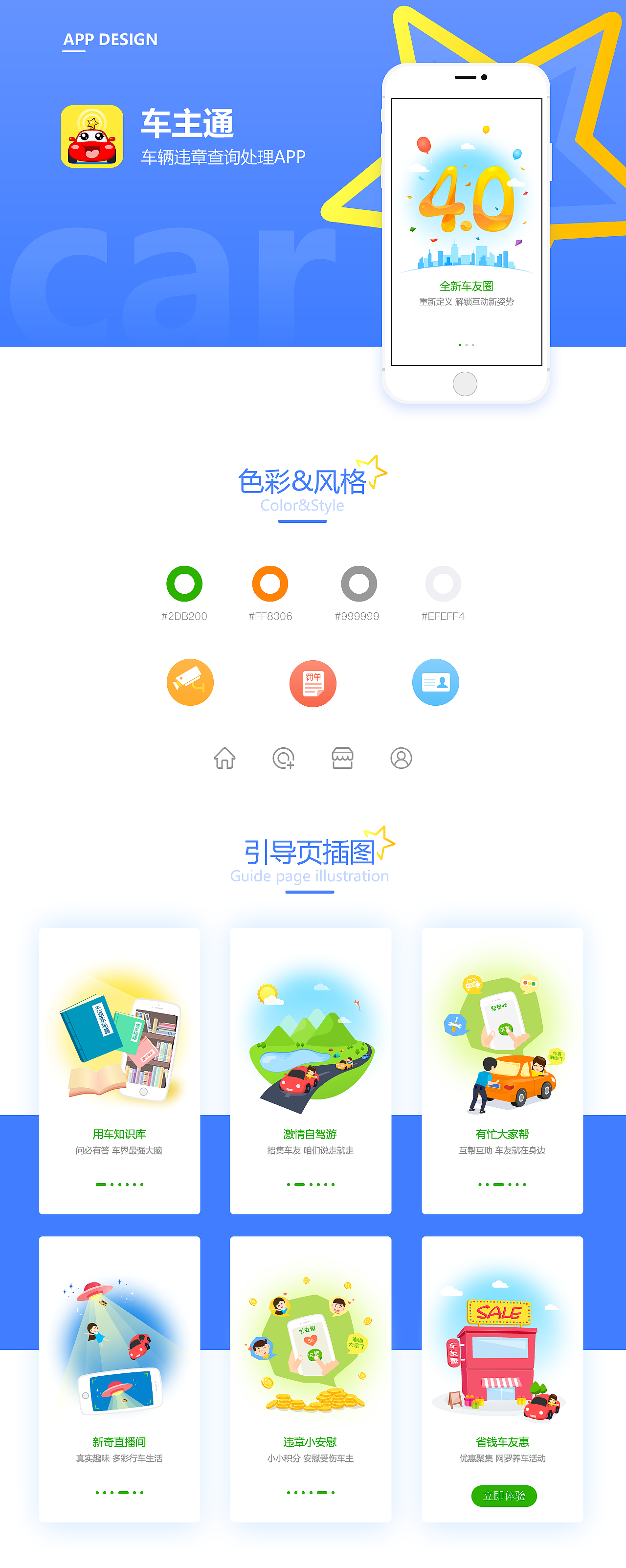The image size is (626, 1568).
Task: Click the red 罚单 fine ticket icon
Action: coord(313,683)
